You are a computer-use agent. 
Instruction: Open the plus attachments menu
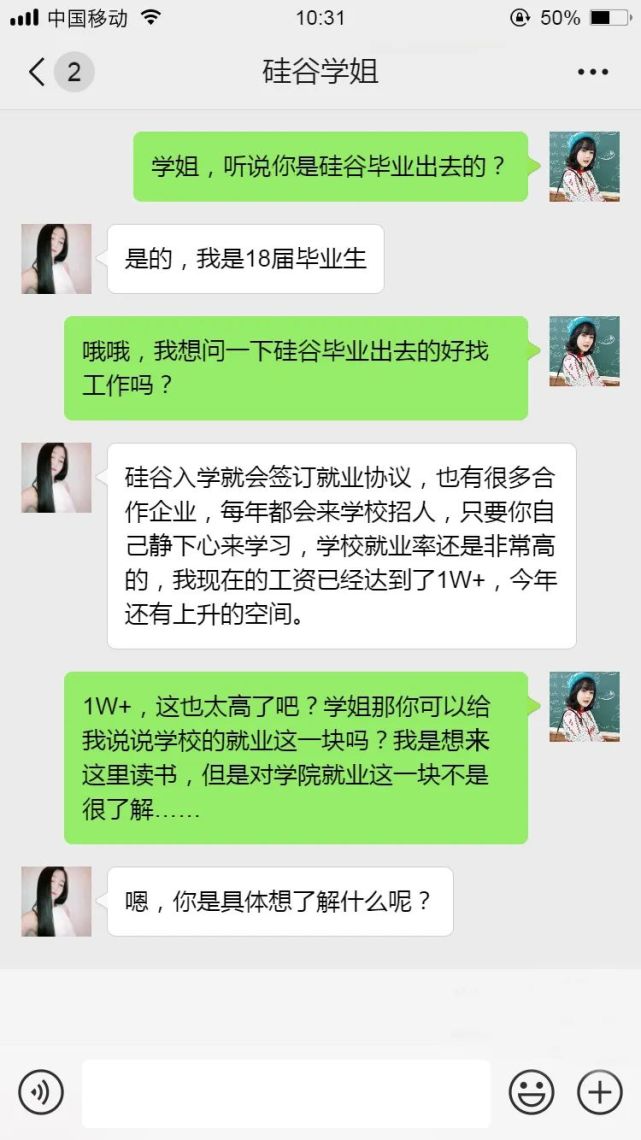[600, 1092]
